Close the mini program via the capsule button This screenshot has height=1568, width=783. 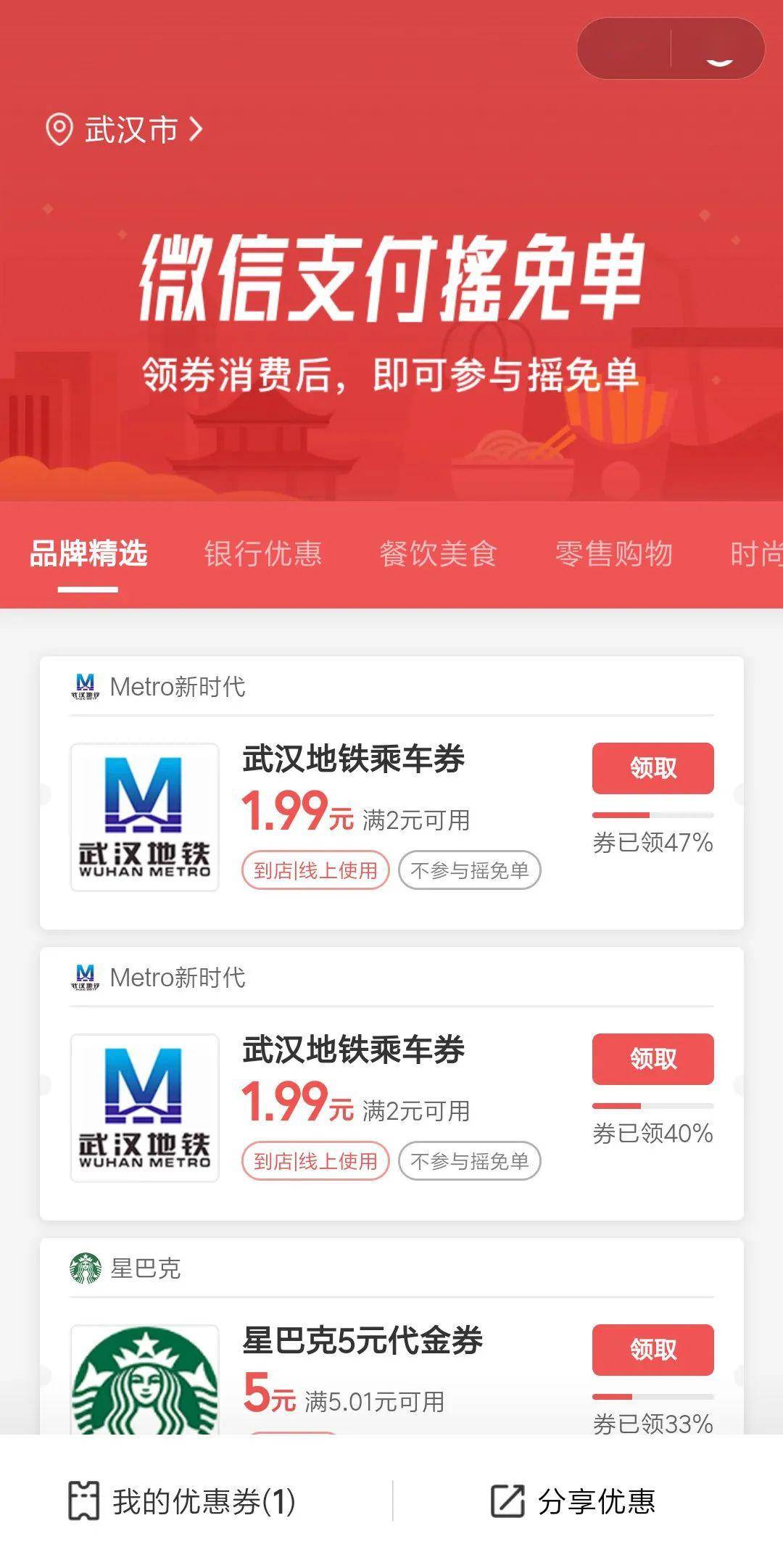coord(718,49)
